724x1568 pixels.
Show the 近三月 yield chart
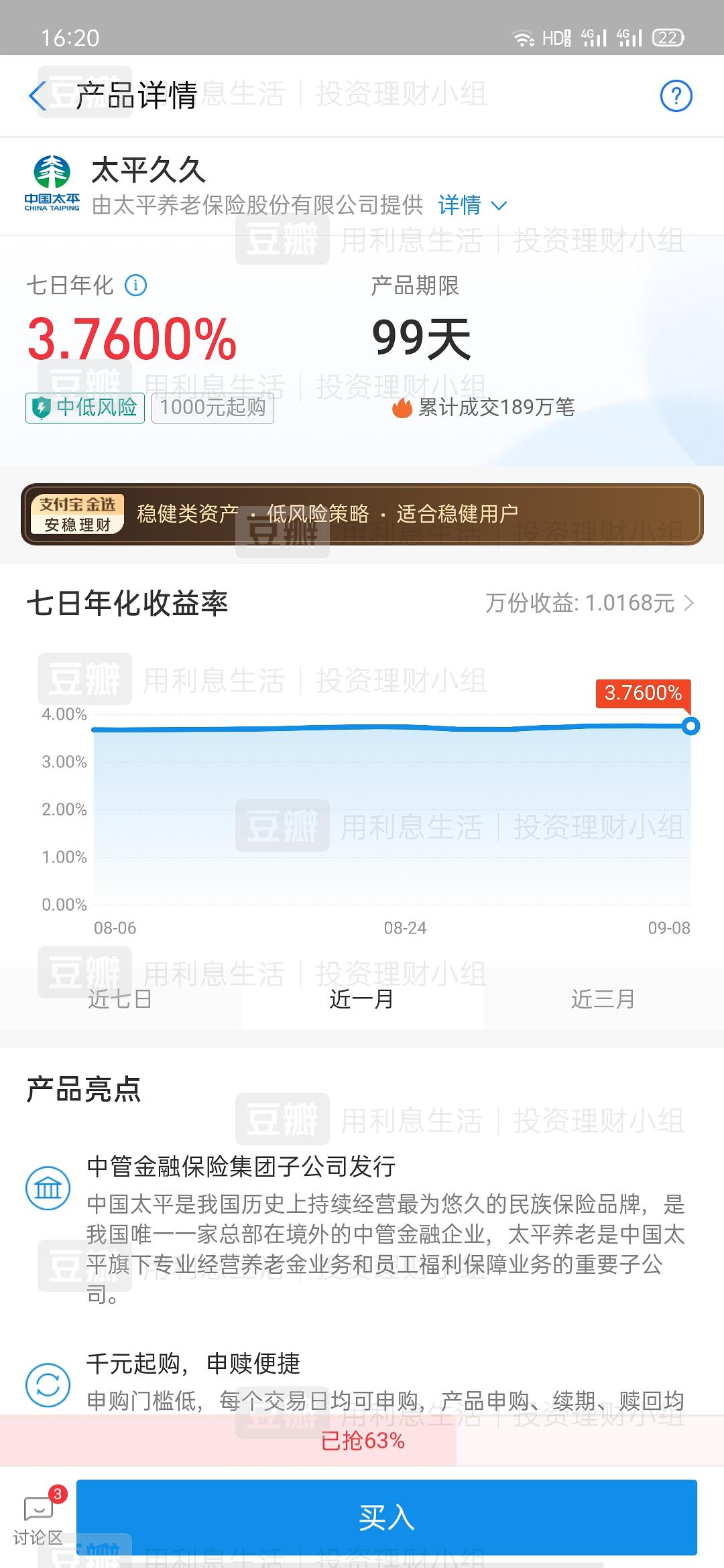pos(603,998)
